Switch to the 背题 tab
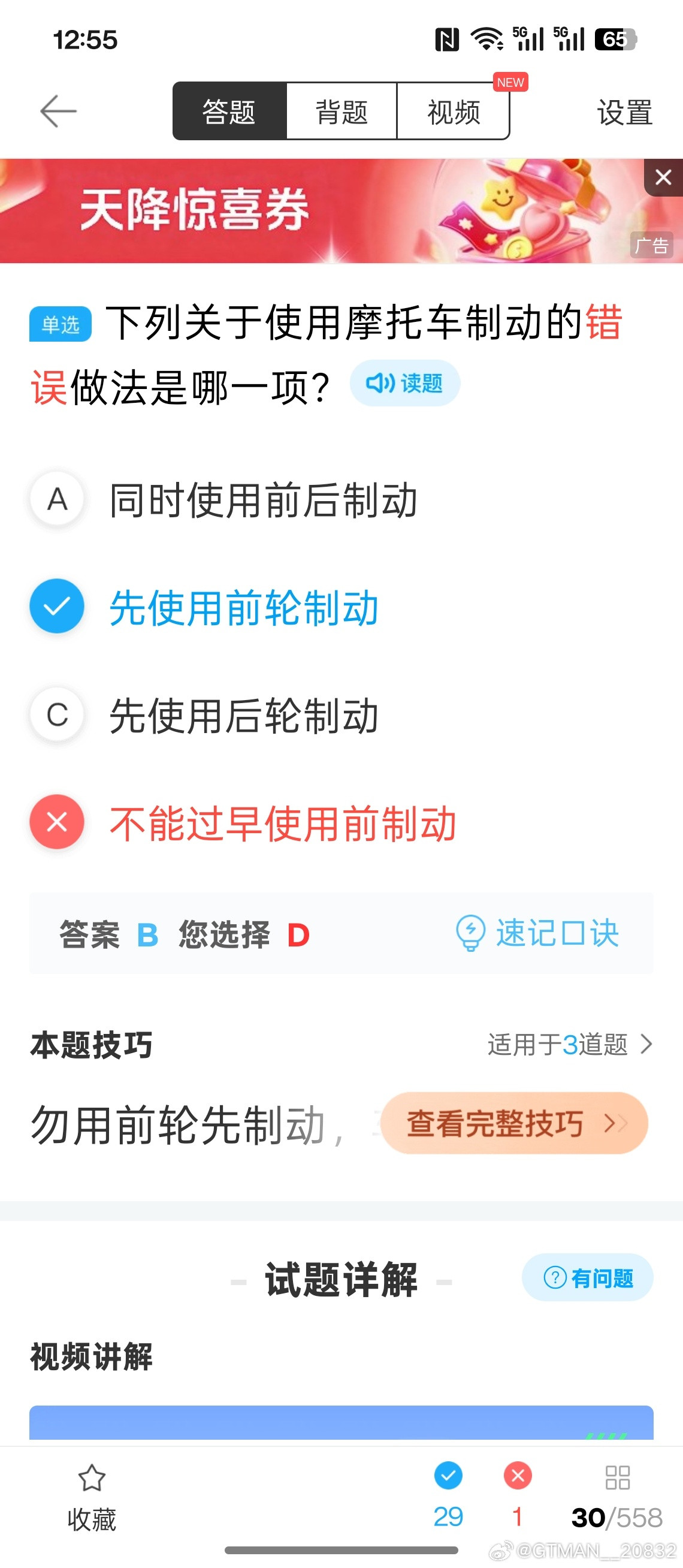 340,111
